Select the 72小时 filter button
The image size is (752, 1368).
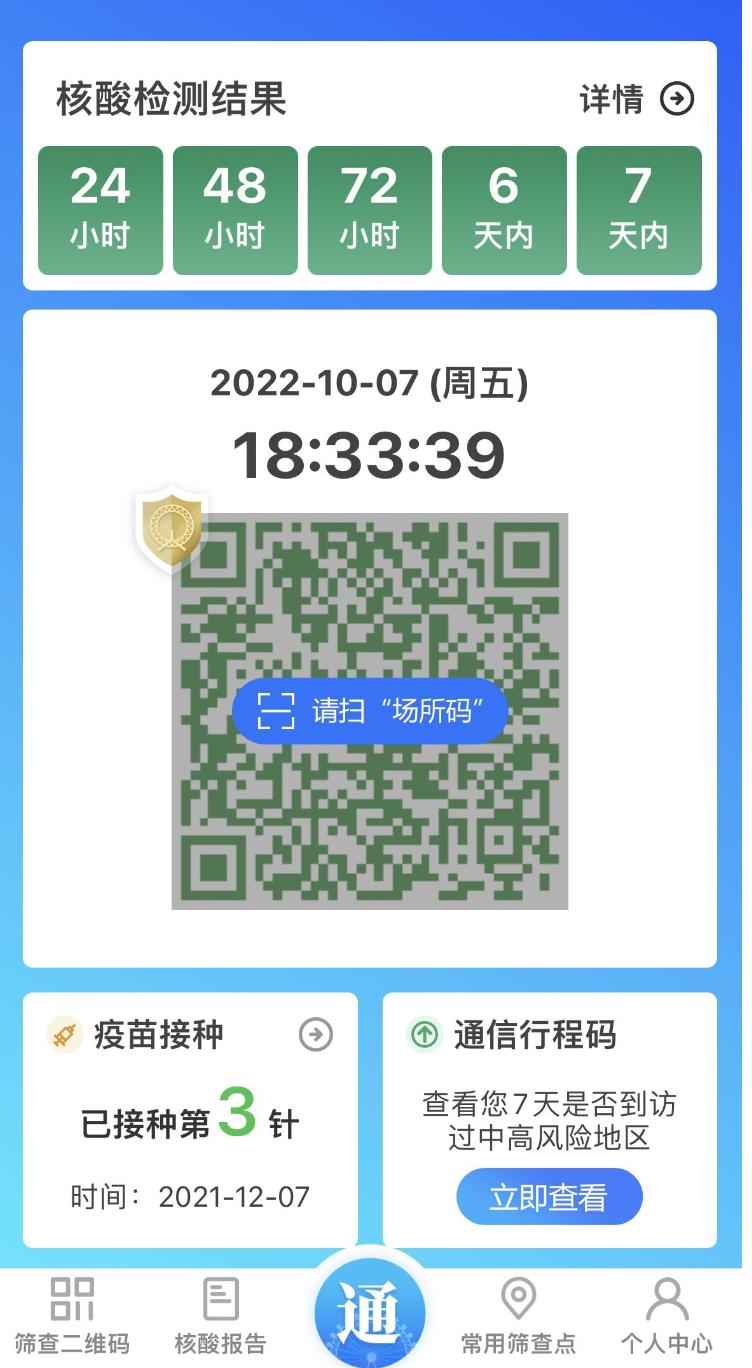tap(370, 208)
